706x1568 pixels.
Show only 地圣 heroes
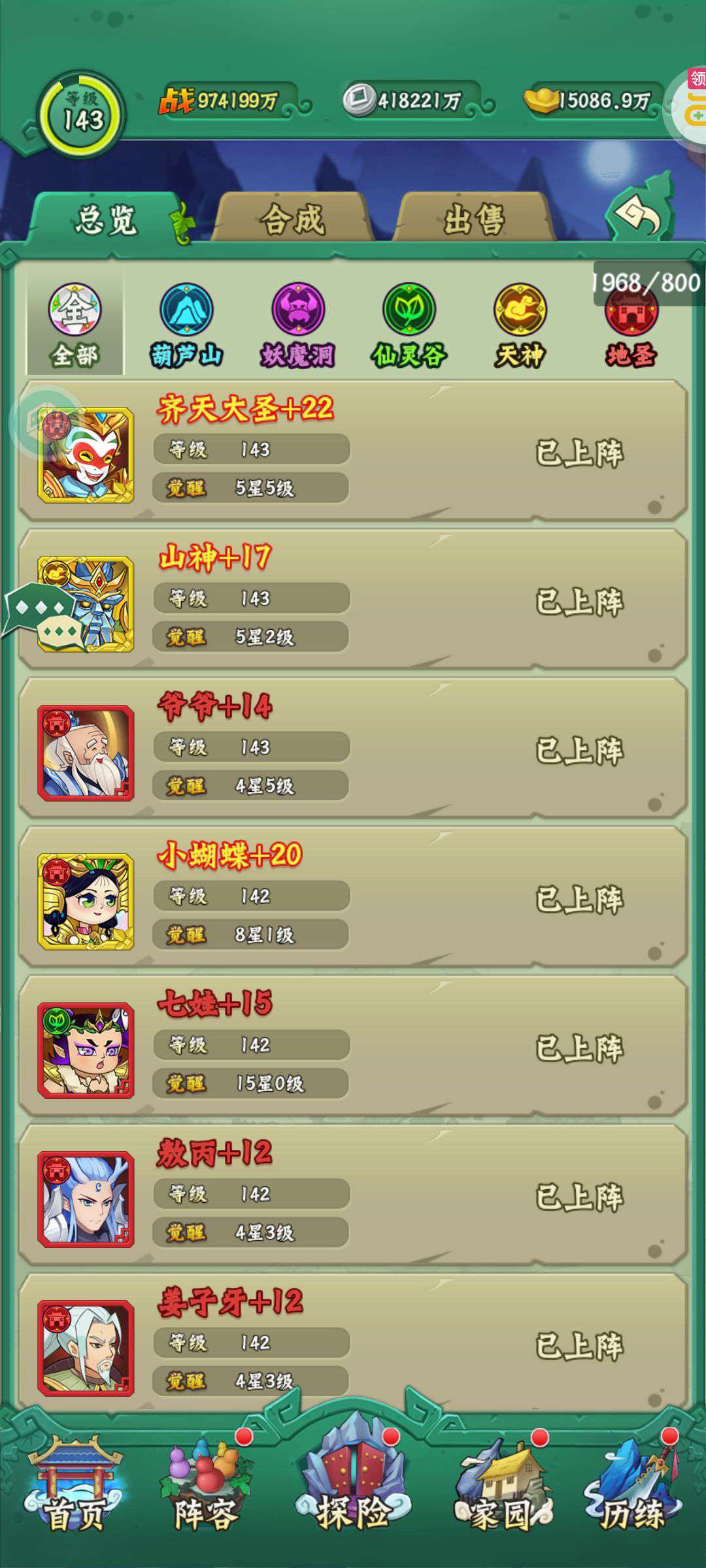pos(630,325)
